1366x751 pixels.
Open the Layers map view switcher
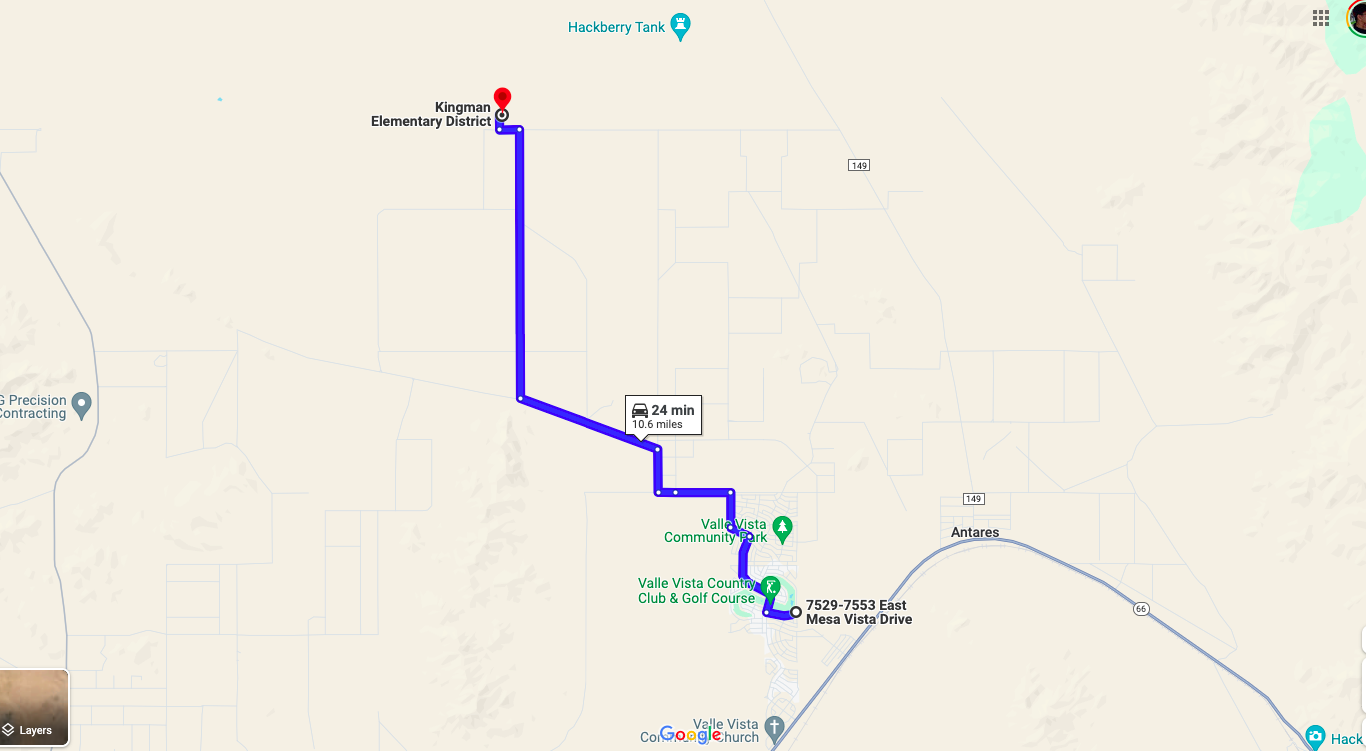[34, 708]
